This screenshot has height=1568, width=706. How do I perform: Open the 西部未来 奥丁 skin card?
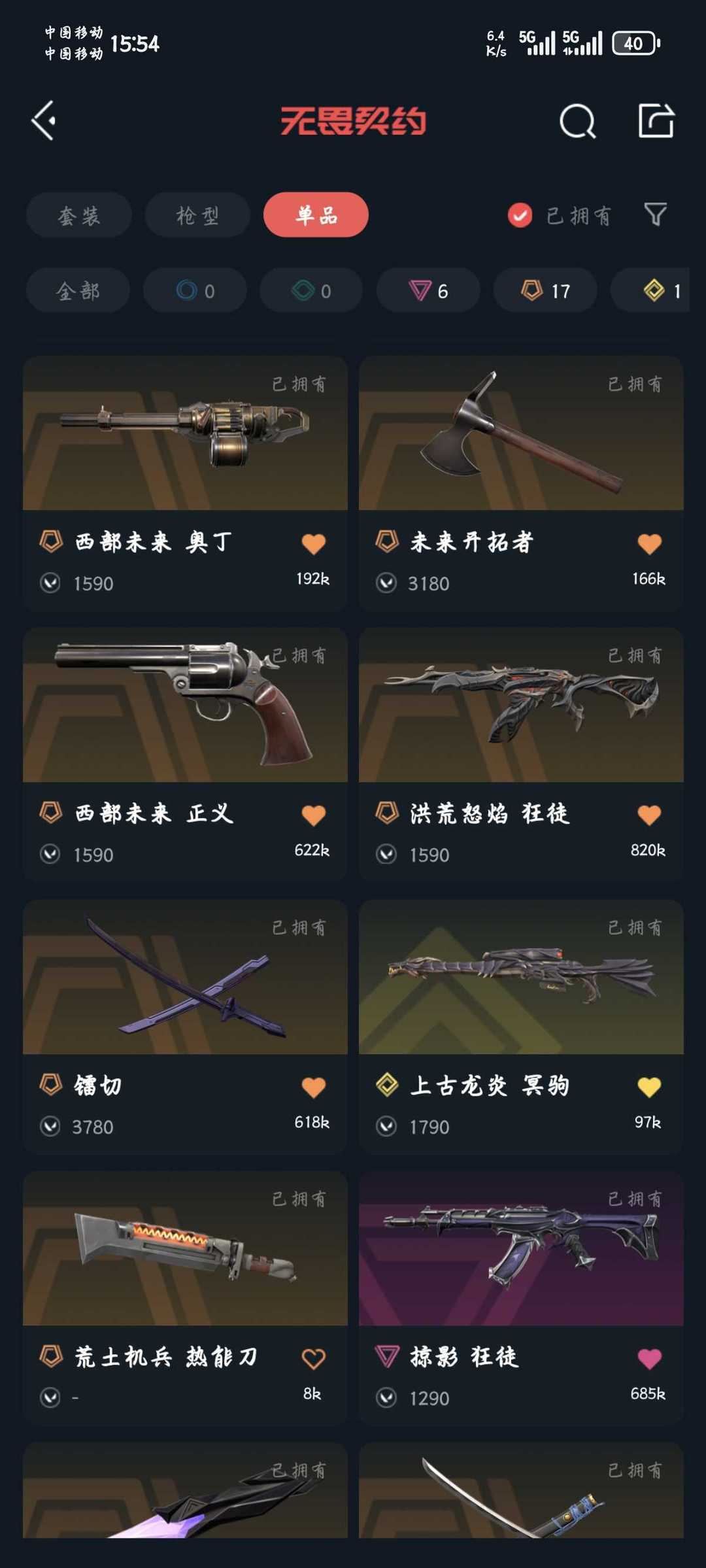click(x=185, y=484)
